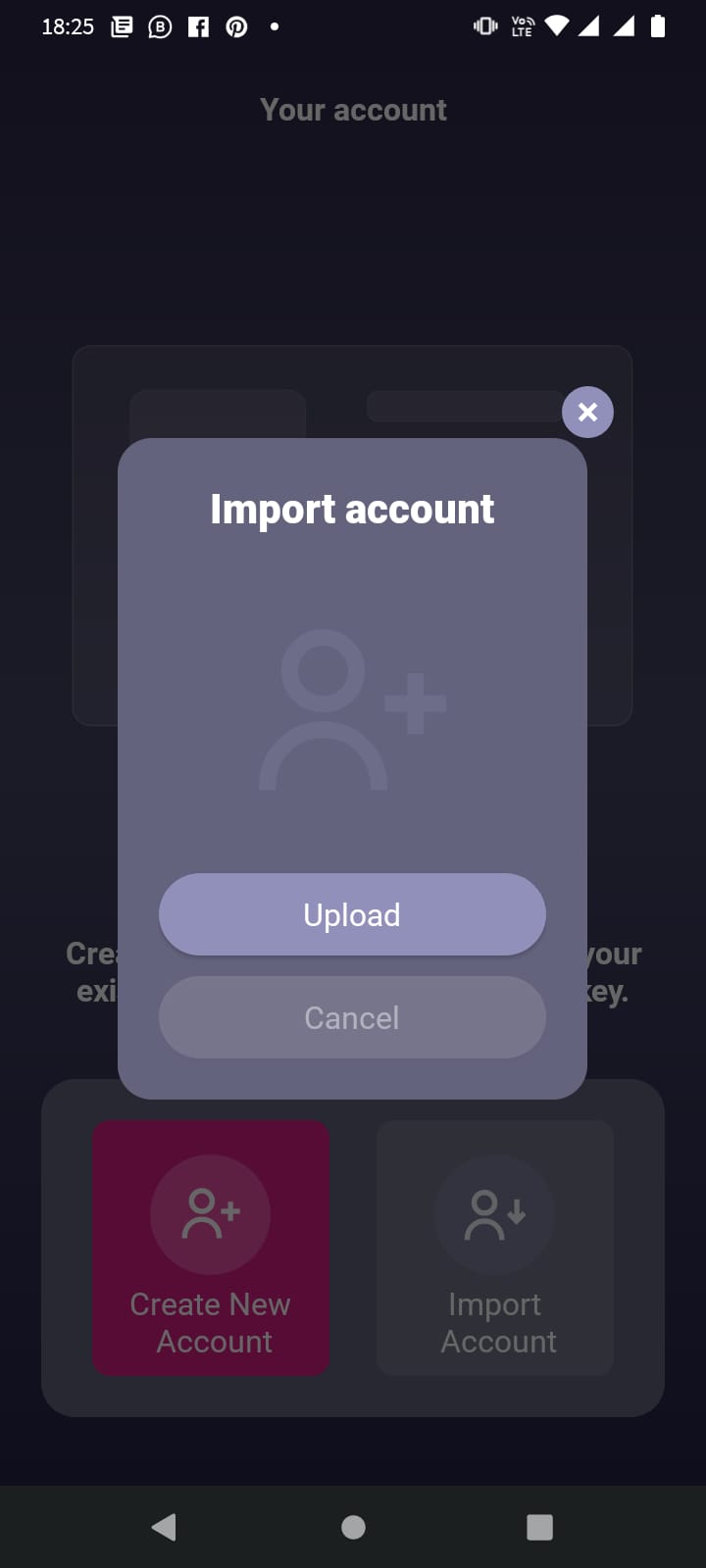Go back using the system back button
Image resolution: width=706 pixels, height=1568 pixels.
pos(164,1527)
